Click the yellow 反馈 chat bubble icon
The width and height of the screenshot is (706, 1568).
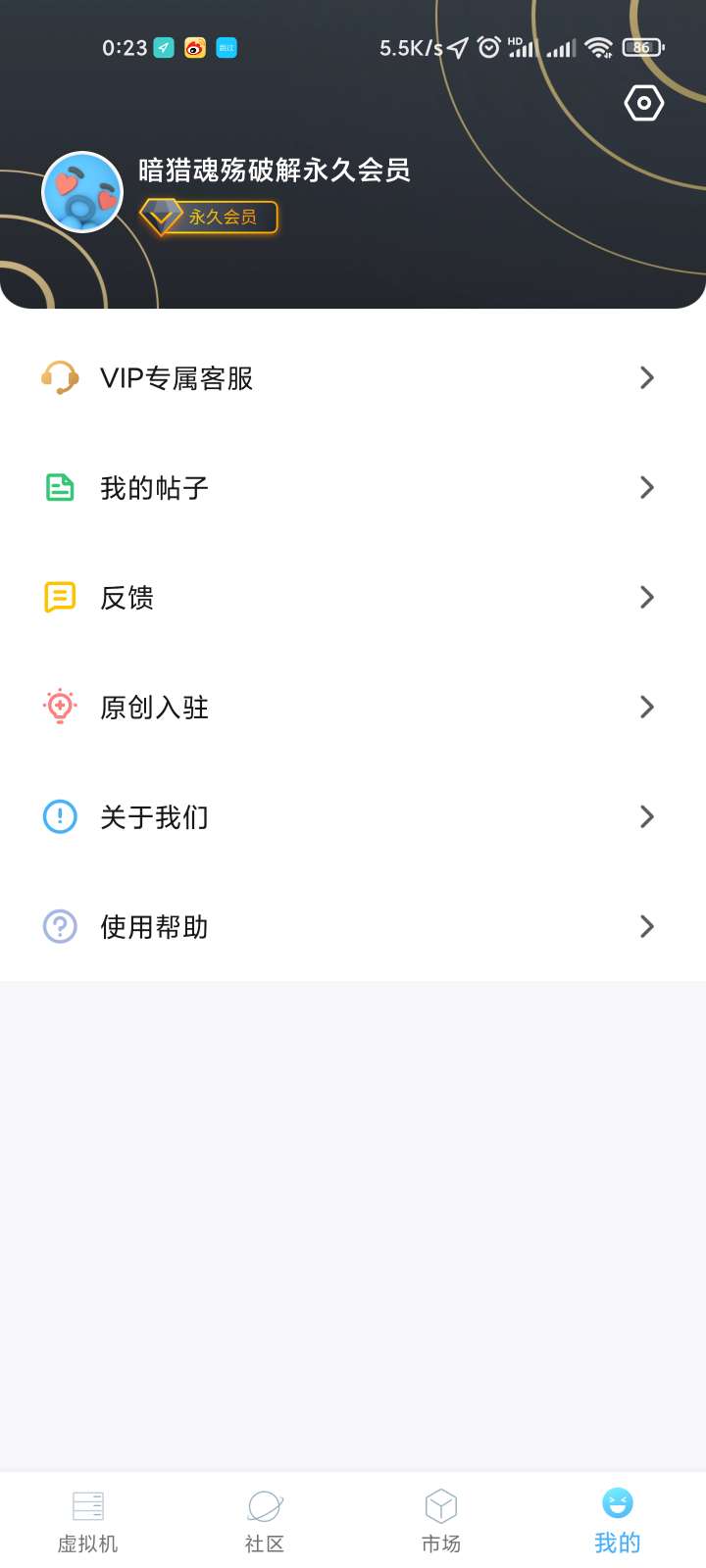point(59,597)
